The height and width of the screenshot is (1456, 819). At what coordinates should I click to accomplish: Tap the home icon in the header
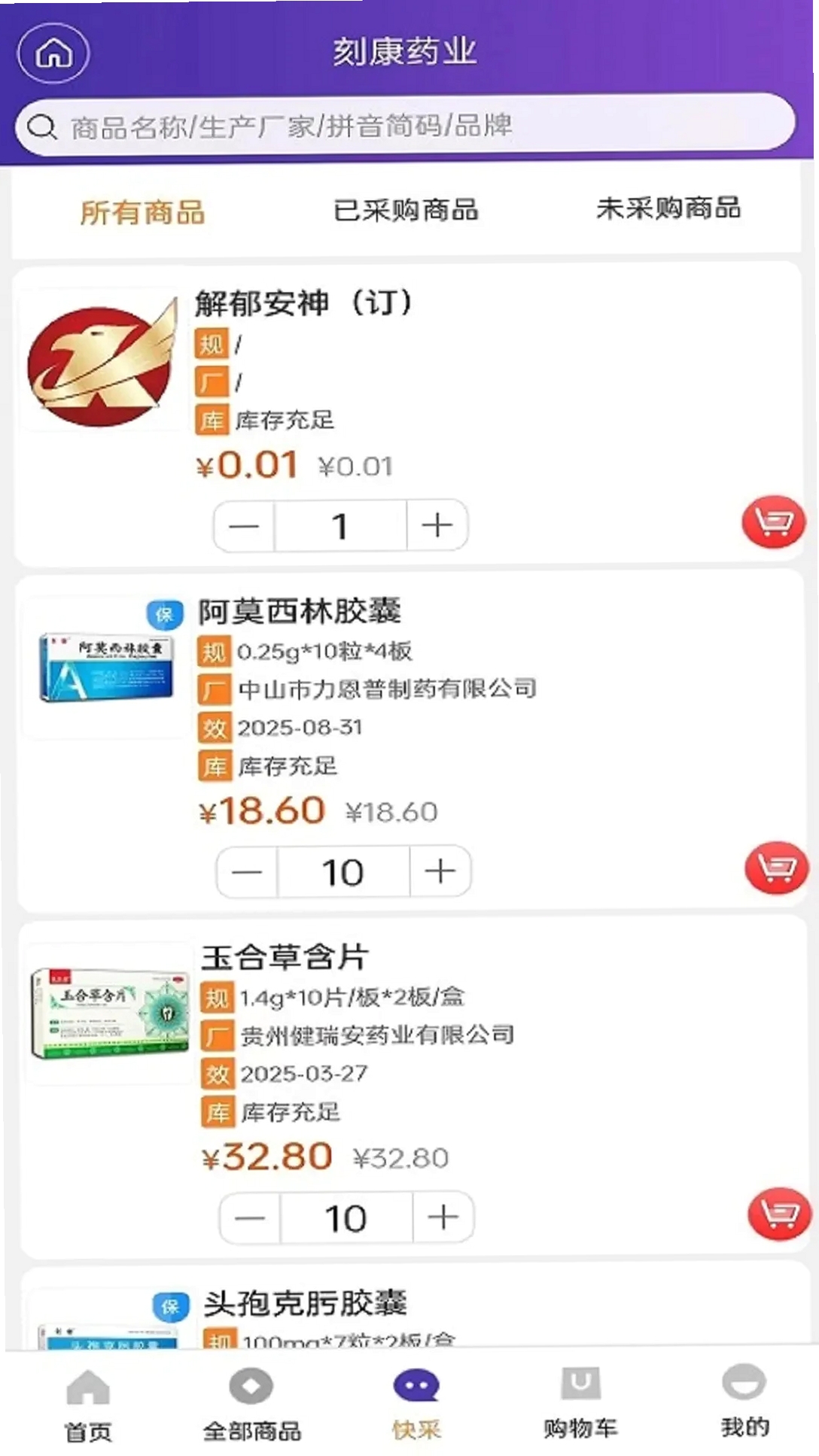click(x=54, y=53)
